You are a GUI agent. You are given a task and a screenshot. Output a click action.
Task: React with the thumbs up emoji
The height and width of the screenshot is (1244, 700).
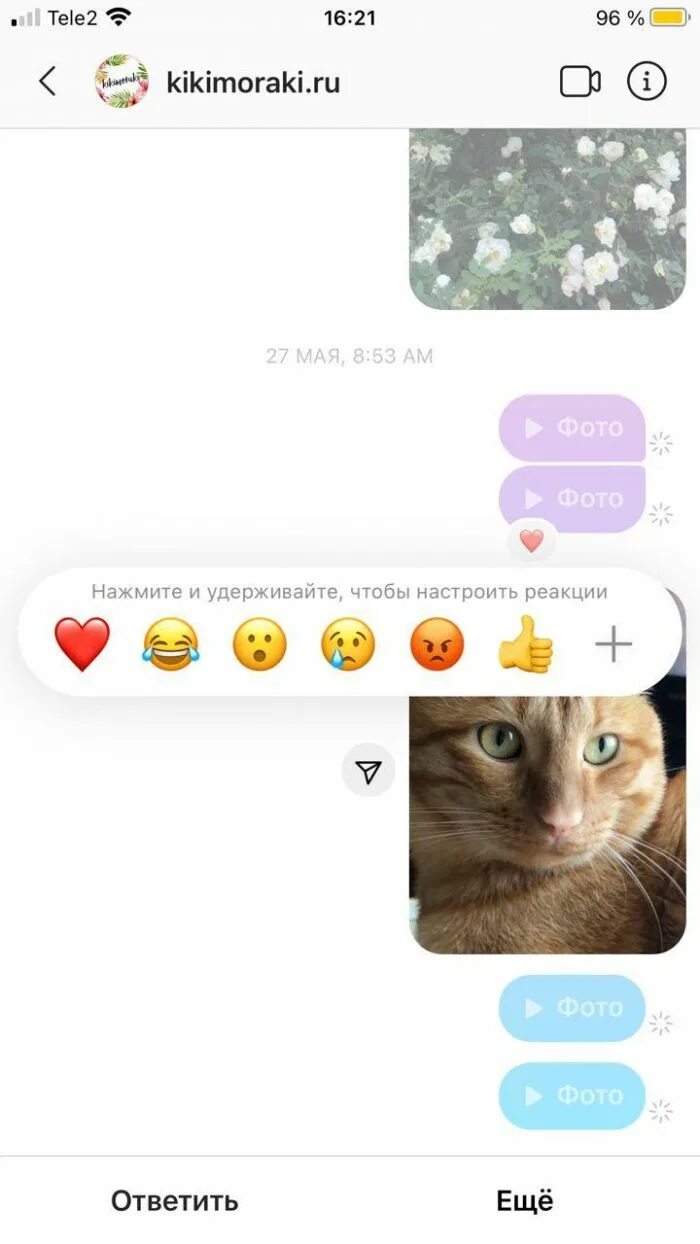pos(525,644)
